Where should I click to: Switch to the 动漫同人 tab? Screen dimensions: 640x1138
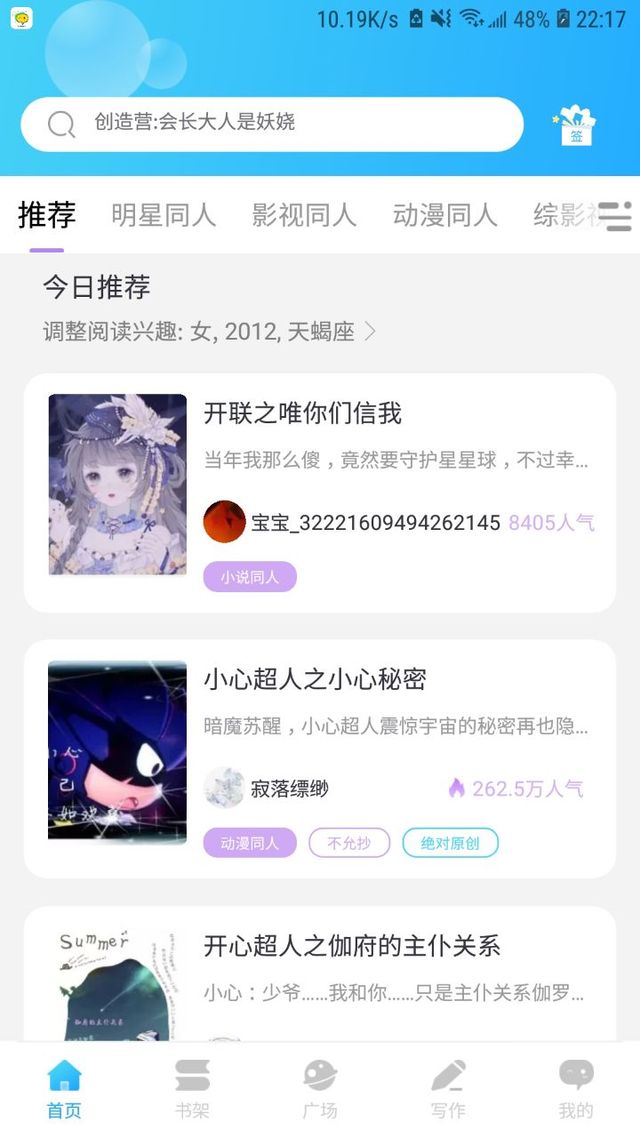point(445,216)
